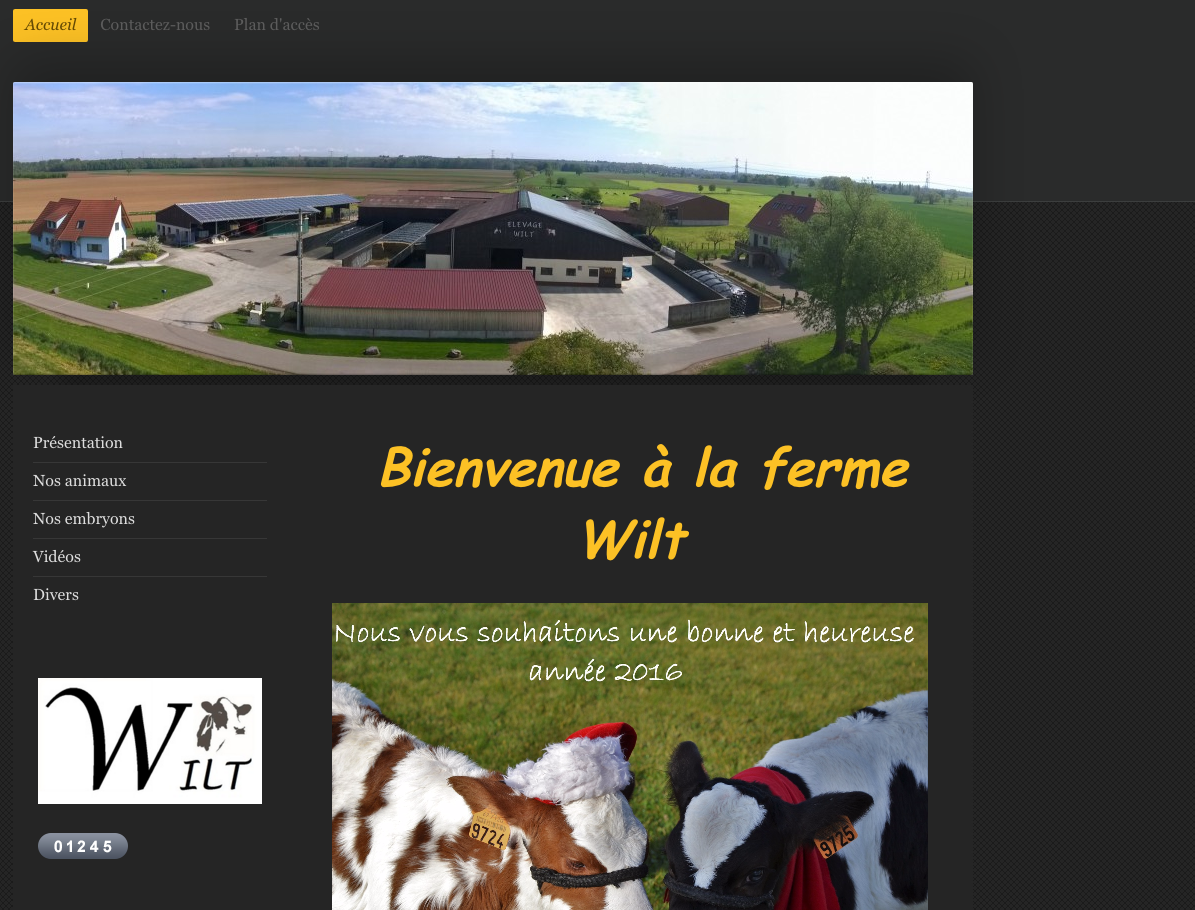The width and height of the screenshot is (1195, 910).
Task: Open the Accueil home tab
Action: 50,25
